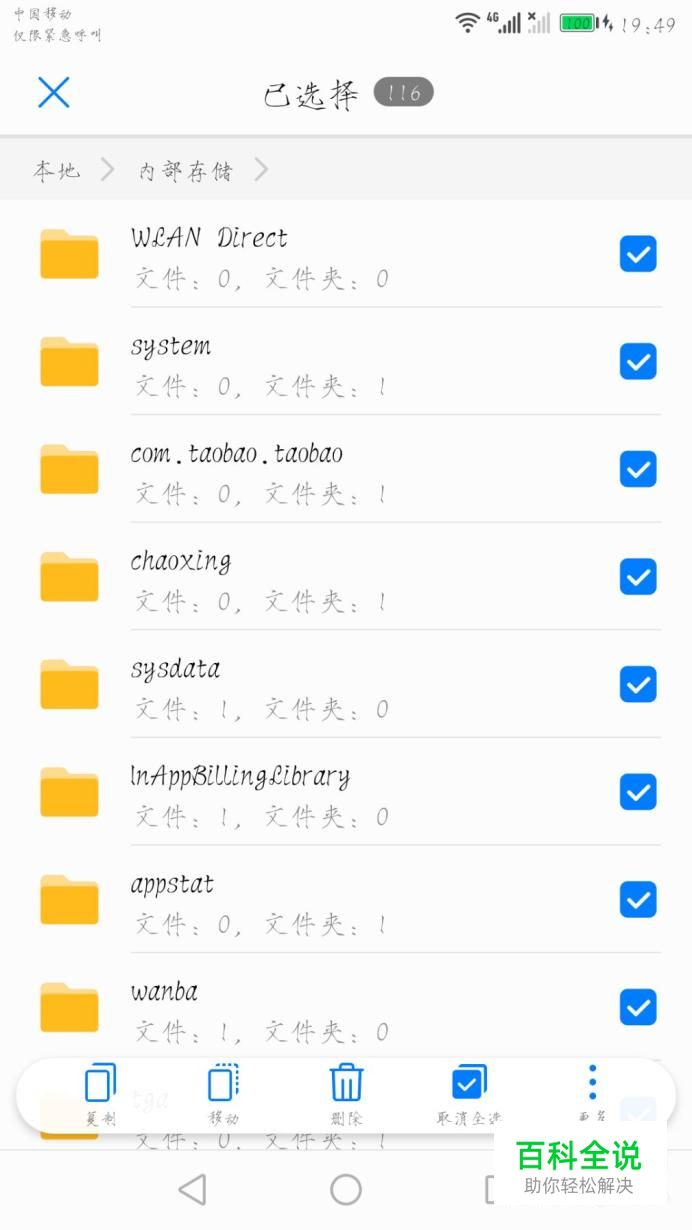Open the 内部存储 breadcrumb
Image resolution: width=692 pixels, height=1230 pixels.
(x=185, y=171)
